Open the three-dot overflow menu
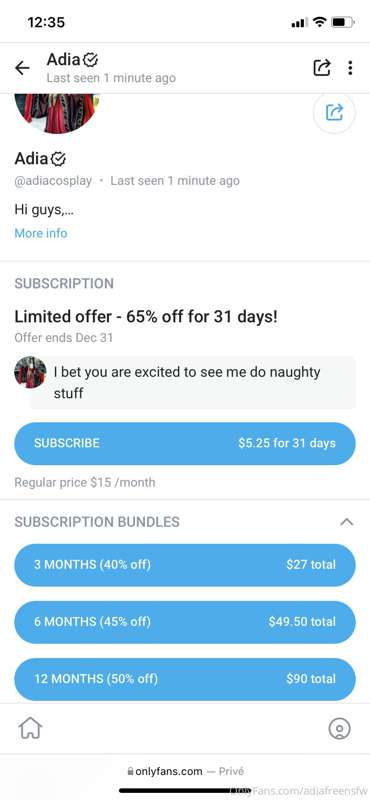This screenshot has height=800, width=370. 350,68
